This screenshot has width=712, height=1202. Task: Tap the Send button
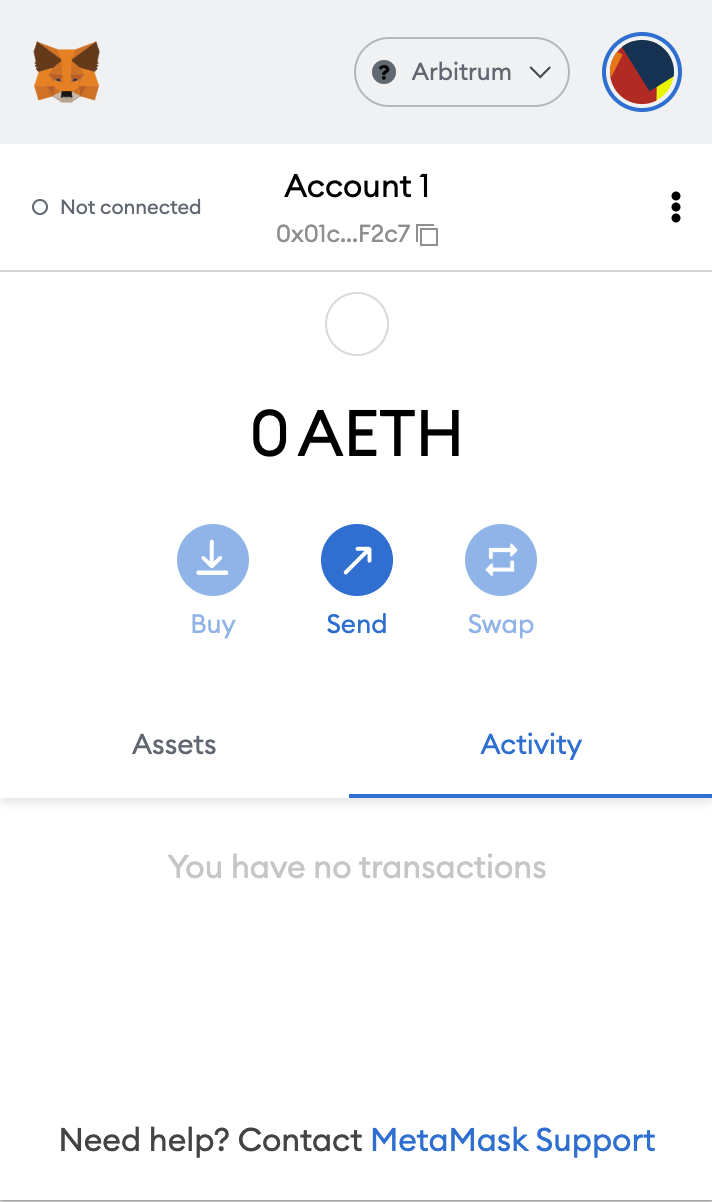(x=356, y=561)
